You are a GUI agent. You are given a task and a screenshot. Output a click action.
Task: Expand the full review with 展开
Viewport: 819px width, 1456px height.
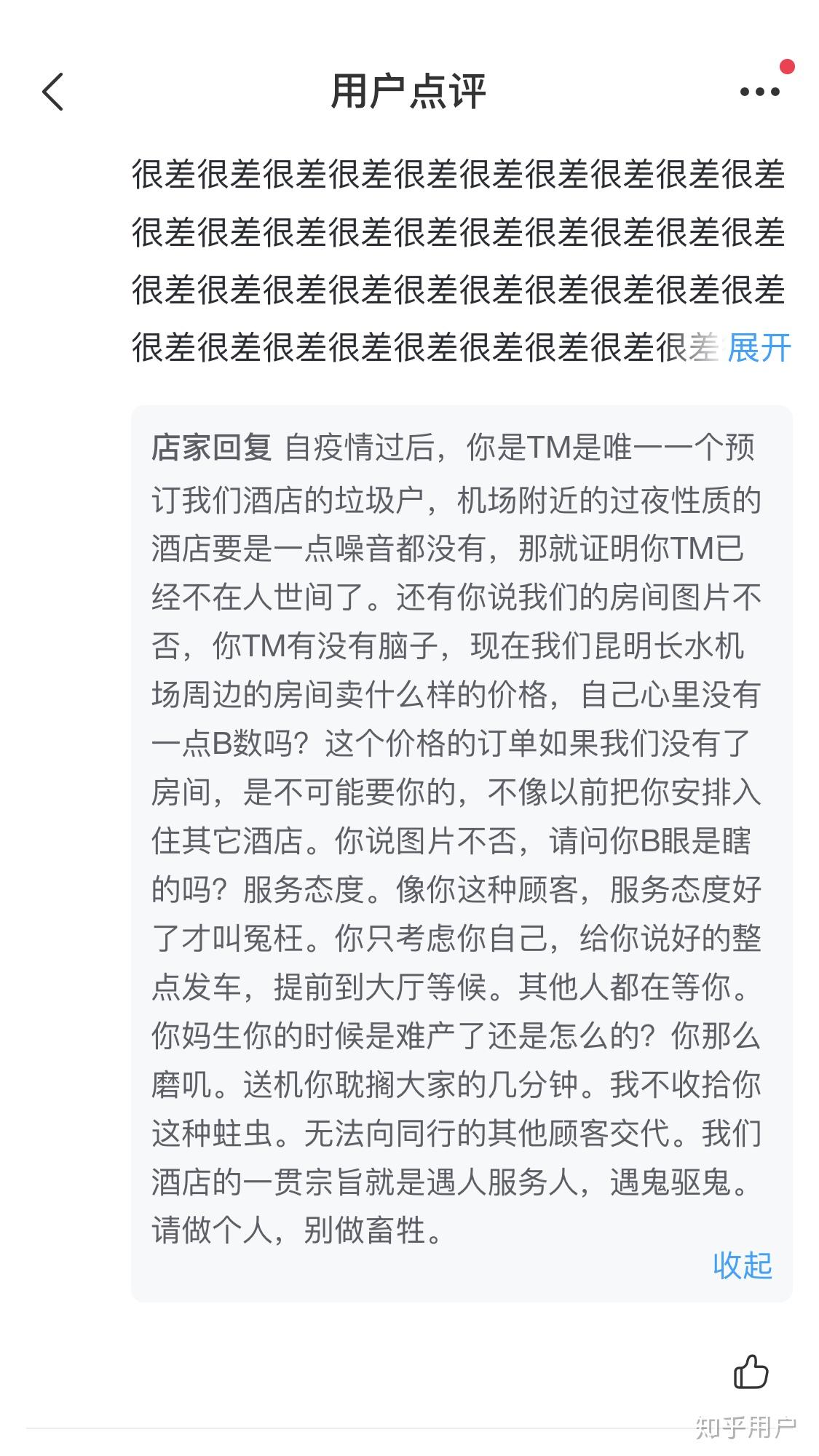[x=759, y=348]
